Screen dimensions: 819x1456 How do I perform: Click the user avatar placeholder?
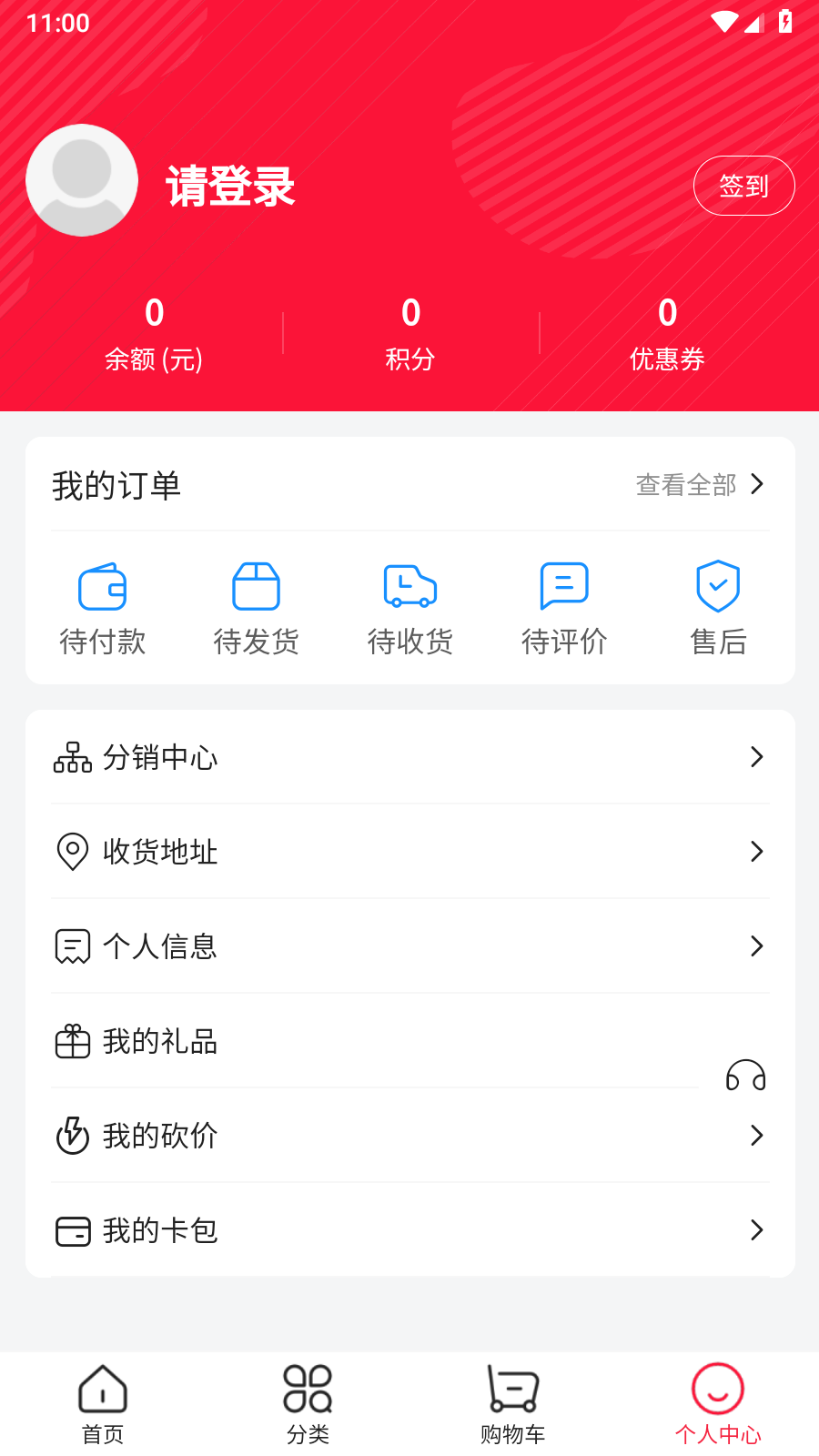tap(82, 180)
